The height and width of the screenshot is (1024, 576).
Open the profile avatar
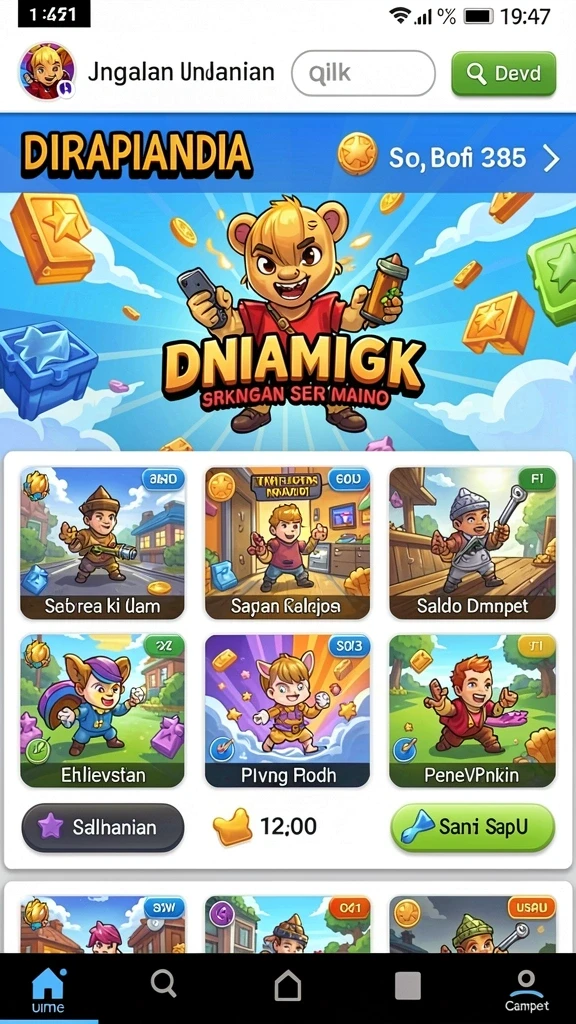tap(47, 71)
